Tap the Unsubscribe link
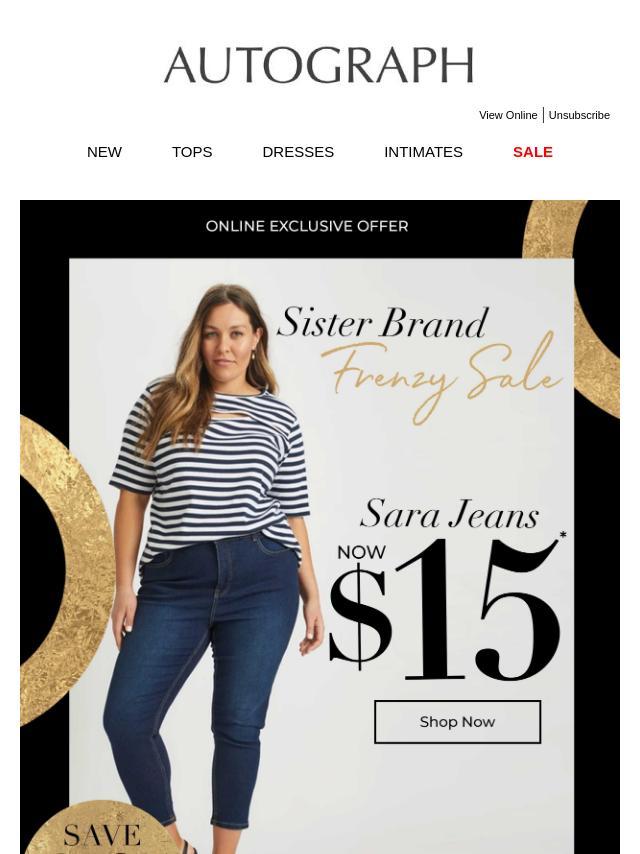This screenshot has width=640, height=854. tap(578, 115)
